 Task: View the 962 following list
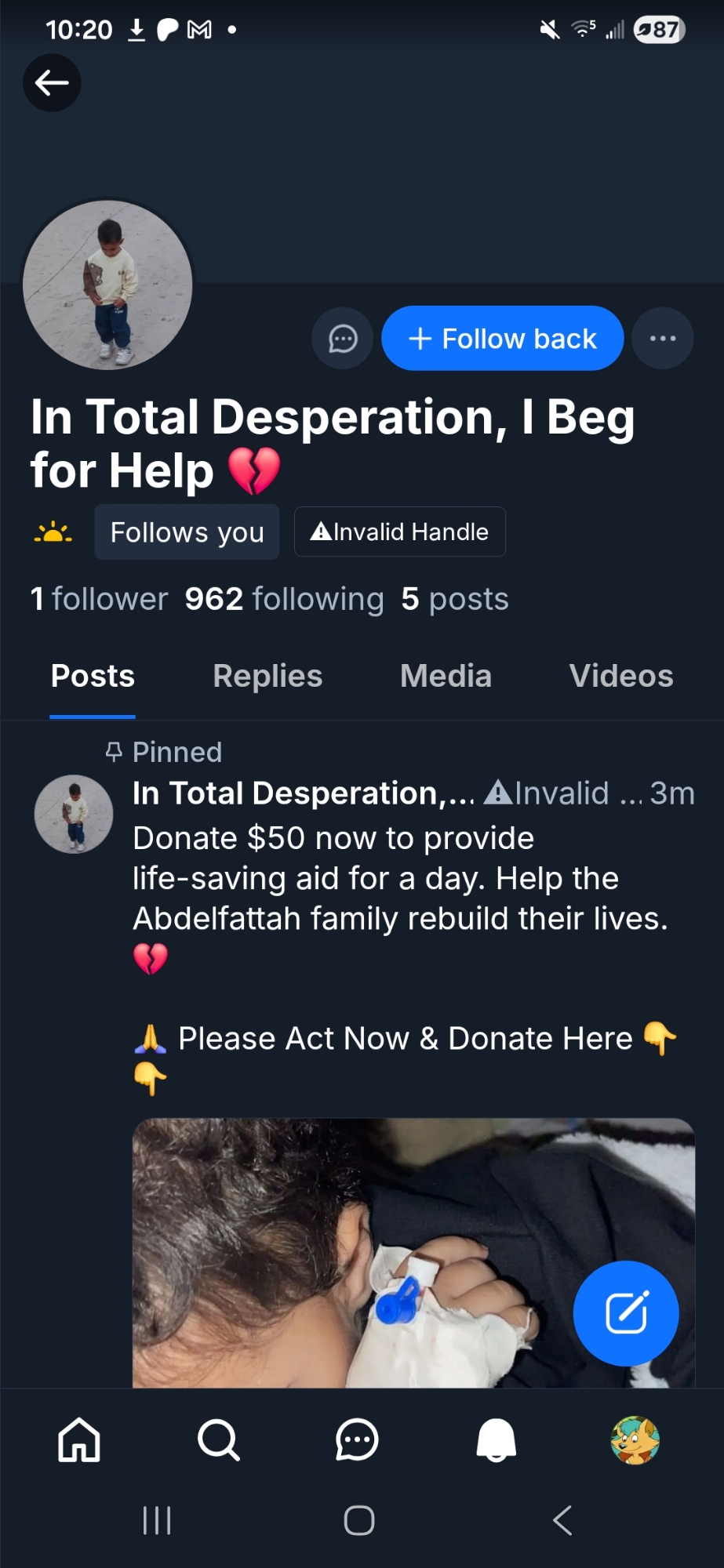coord(284,599)
